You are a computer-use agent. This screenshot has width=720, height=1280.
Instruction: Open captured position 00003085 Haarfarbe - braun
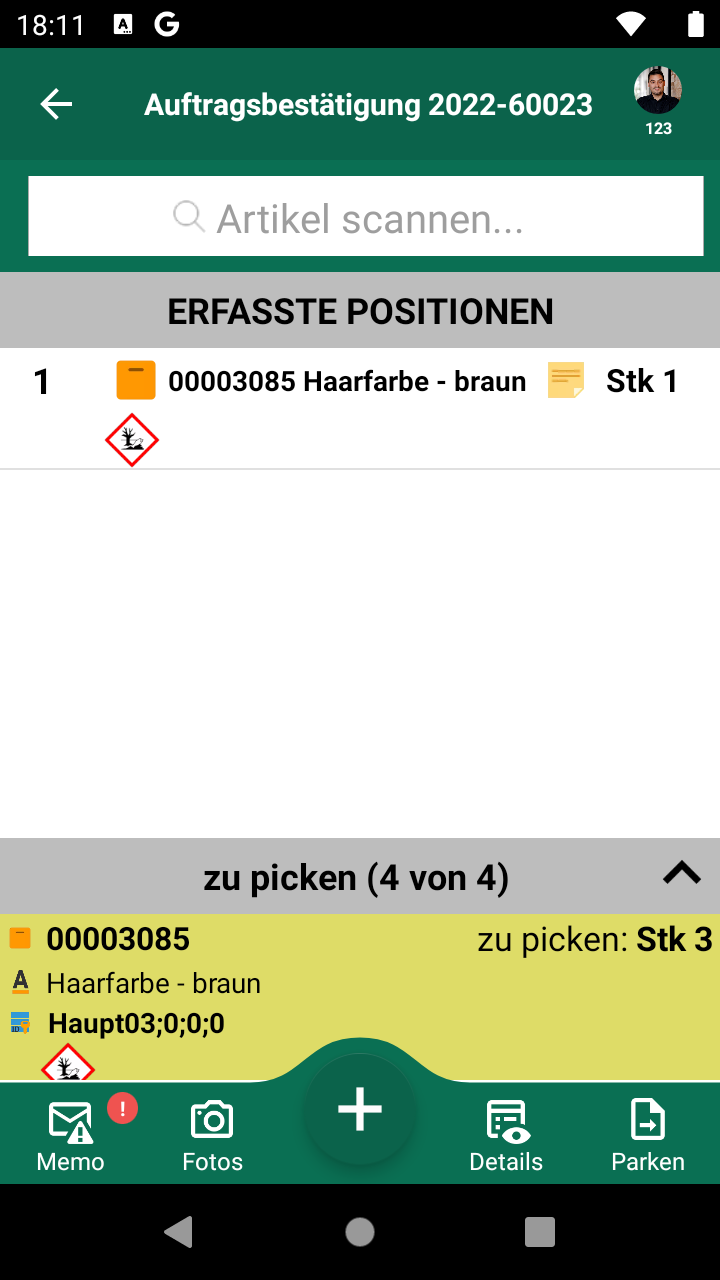(360, 409)
